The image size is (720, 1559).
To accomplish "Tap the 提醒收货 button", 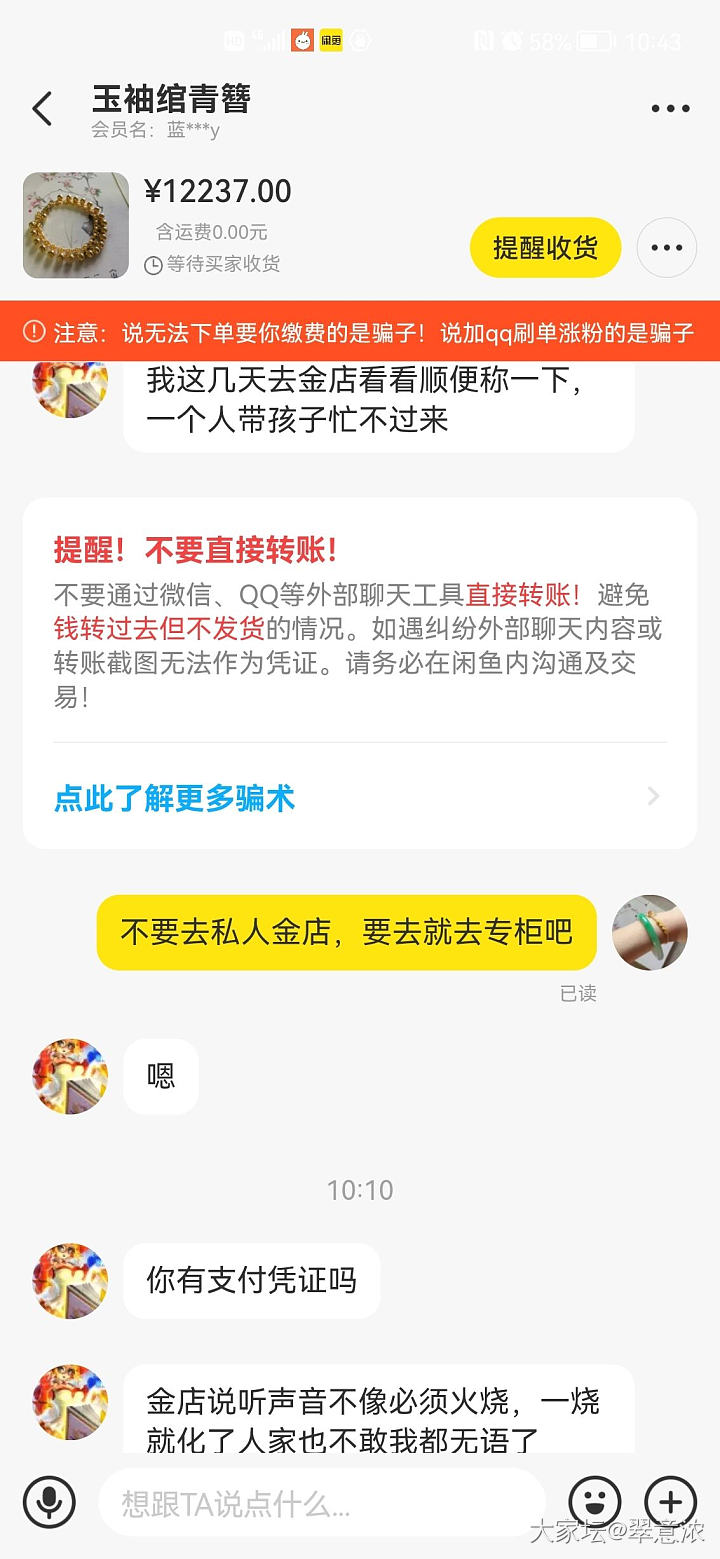I will (x=545, y=247).
